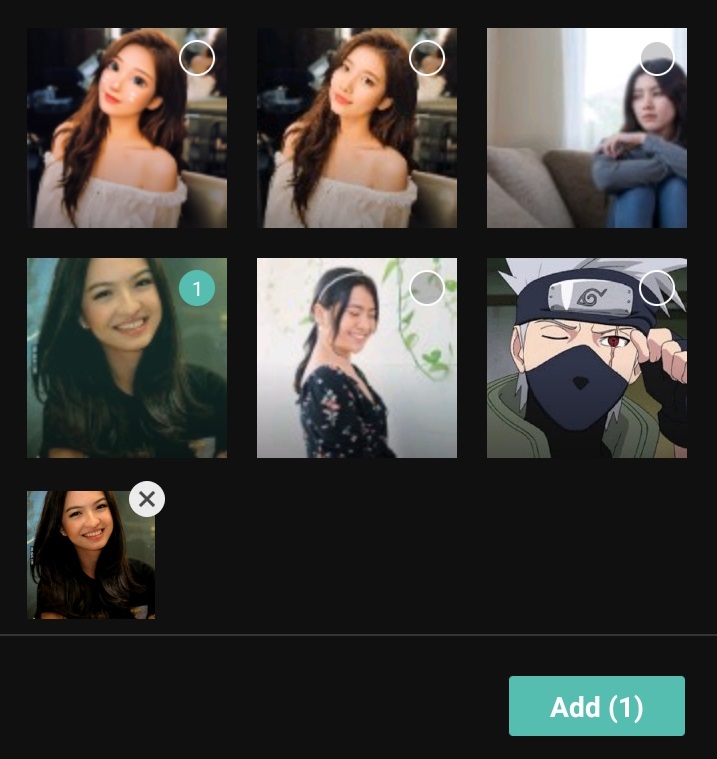The image size is (717, 759).
Task: Add the selected photo with Add (1)
Action: (x=596, y=706)
